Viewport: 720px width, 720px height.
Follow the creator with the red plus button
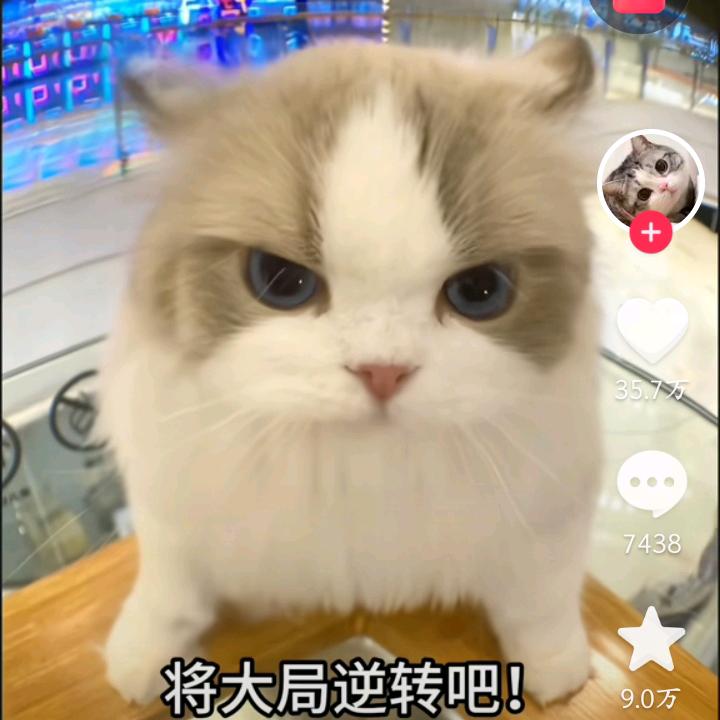(x=651, y=234)
